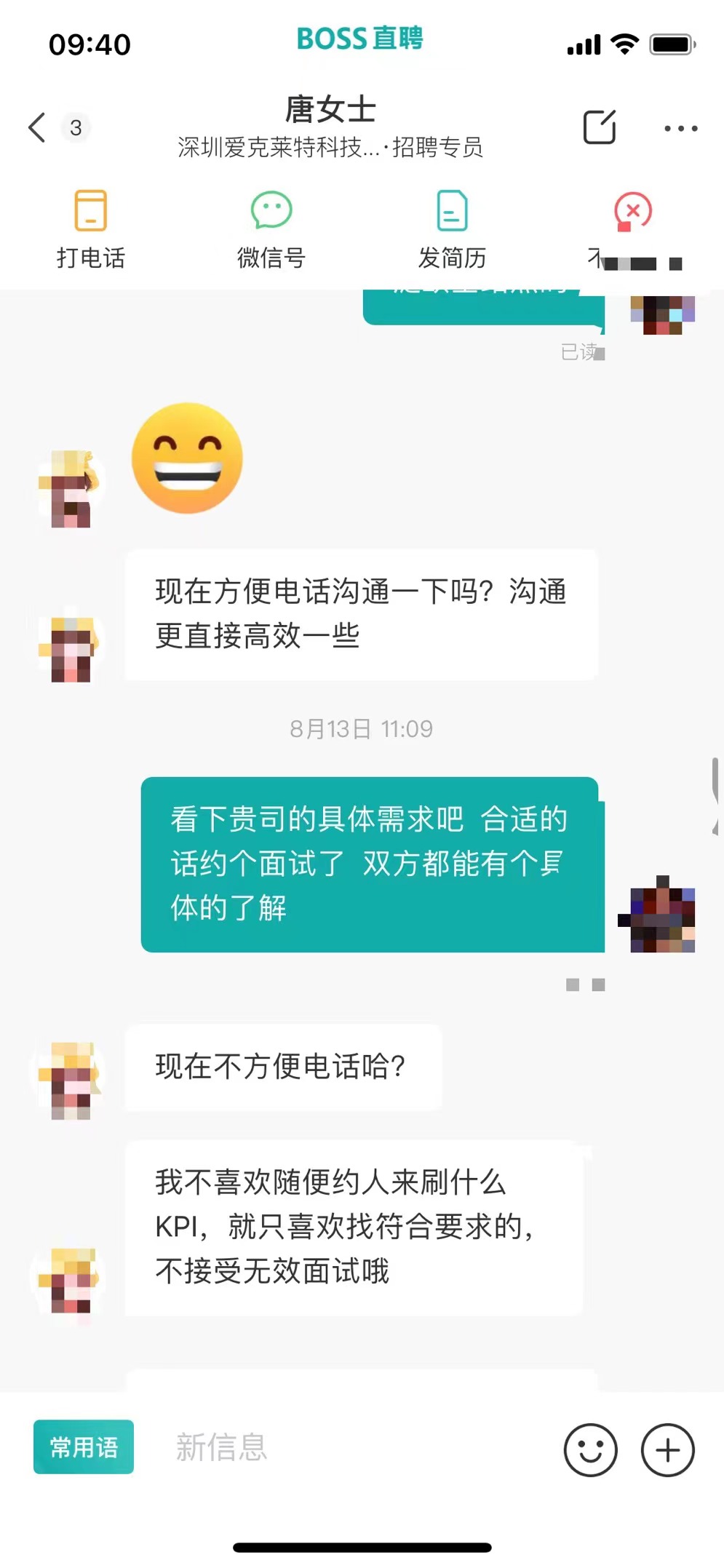Open the emoji picker smiley icon
Viewport: 724px width, 1568px height.
click(x=590, y=1449)
